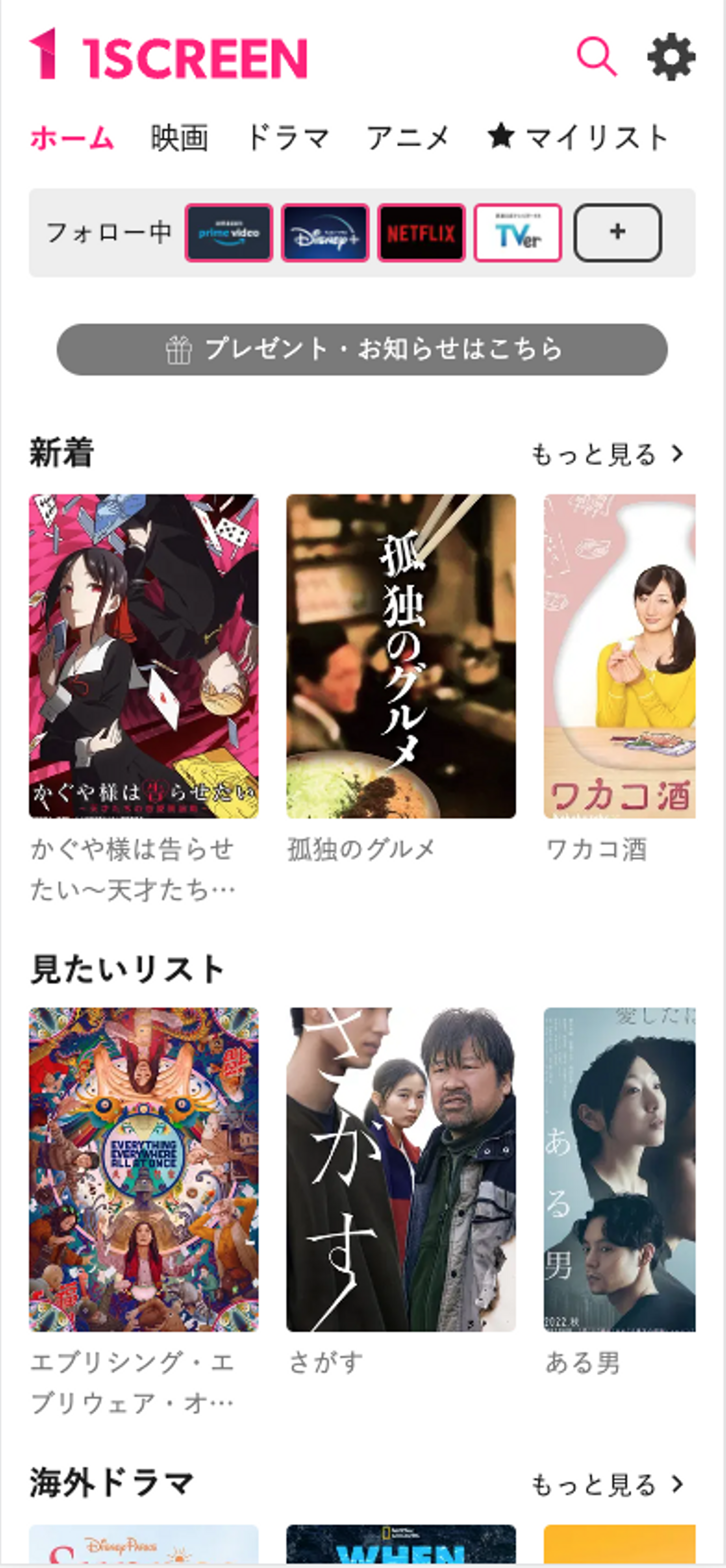Tap the Disney+ service chip
This screenshot has width=726, height=1568.
click(325, 233)
